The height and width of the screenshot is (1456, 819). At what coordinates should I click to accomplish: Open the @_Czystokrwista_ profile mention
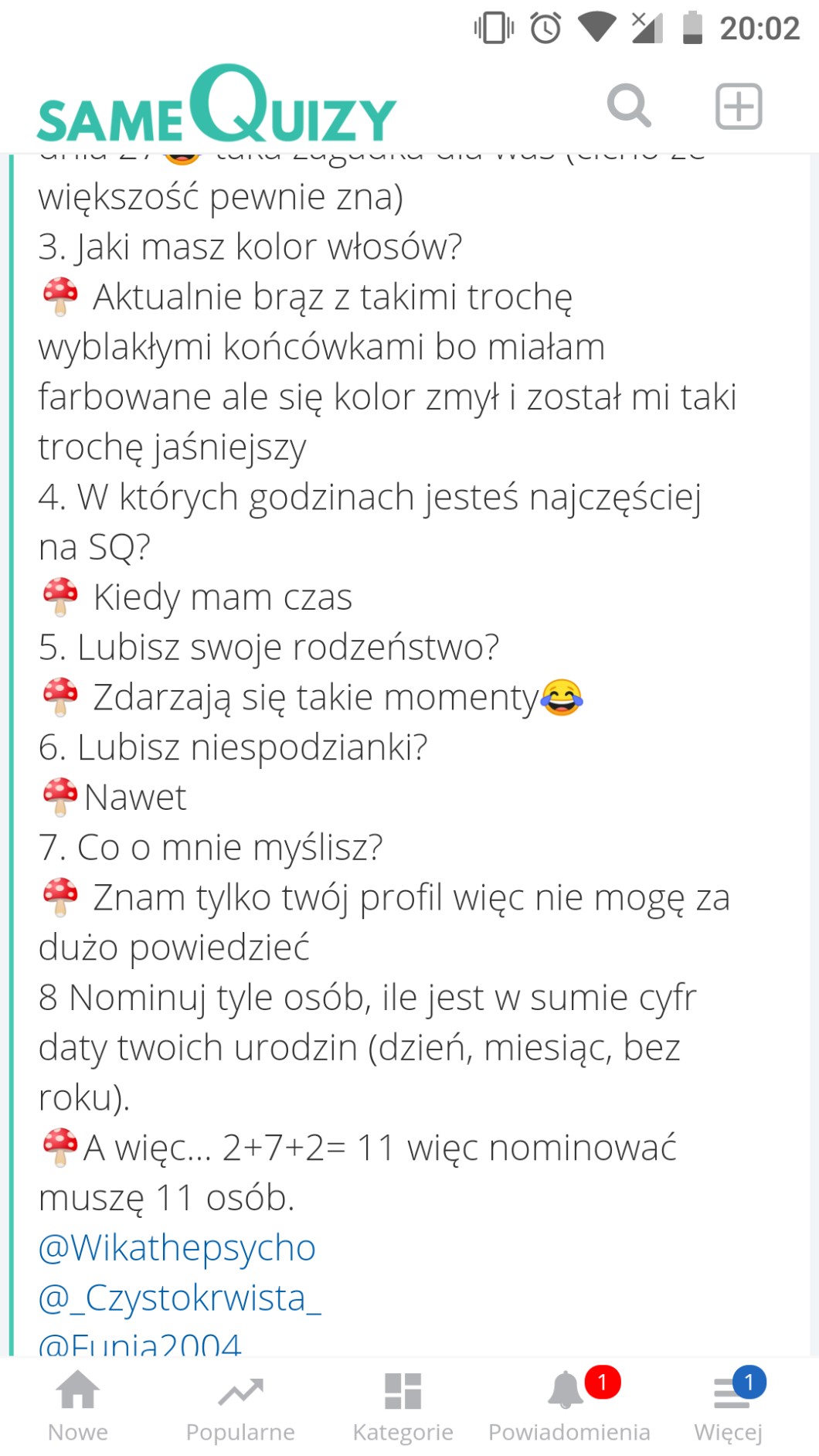[179, 1298]
